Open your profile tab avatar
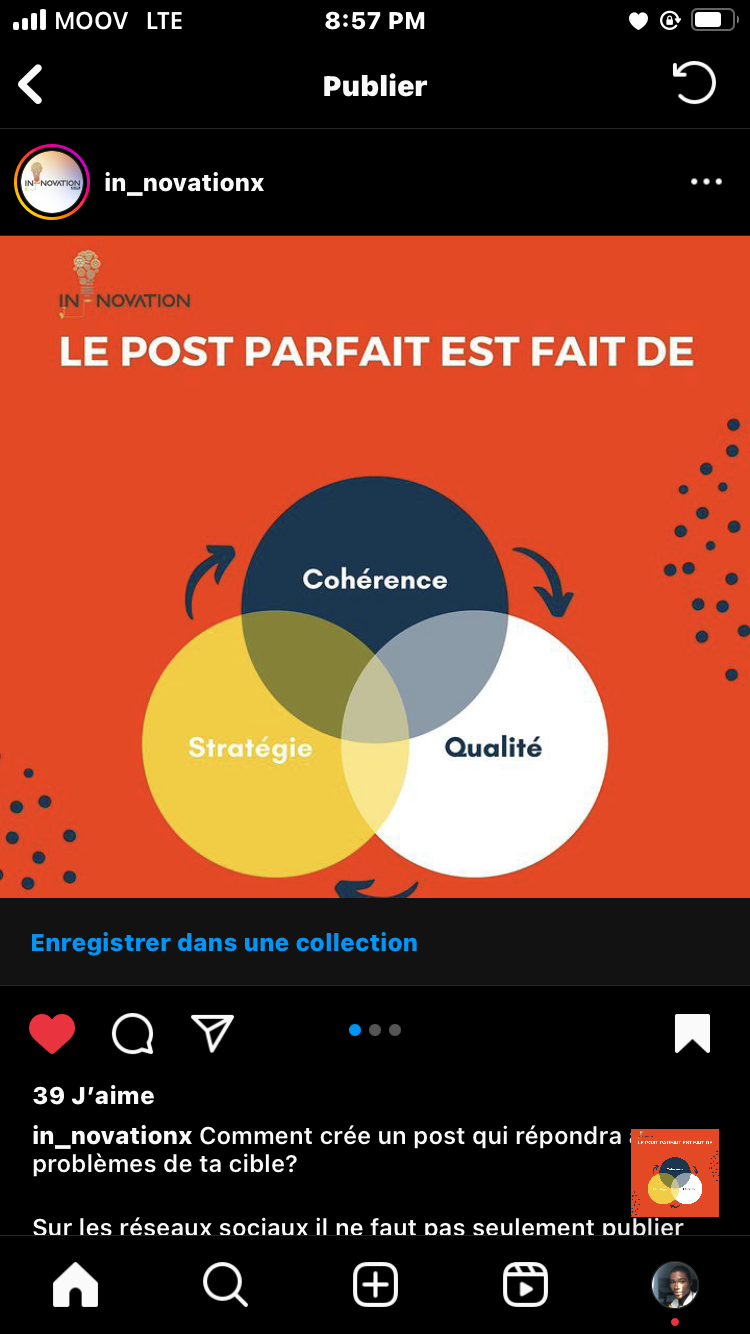The image size is (750, 1334). (675, 1285)
